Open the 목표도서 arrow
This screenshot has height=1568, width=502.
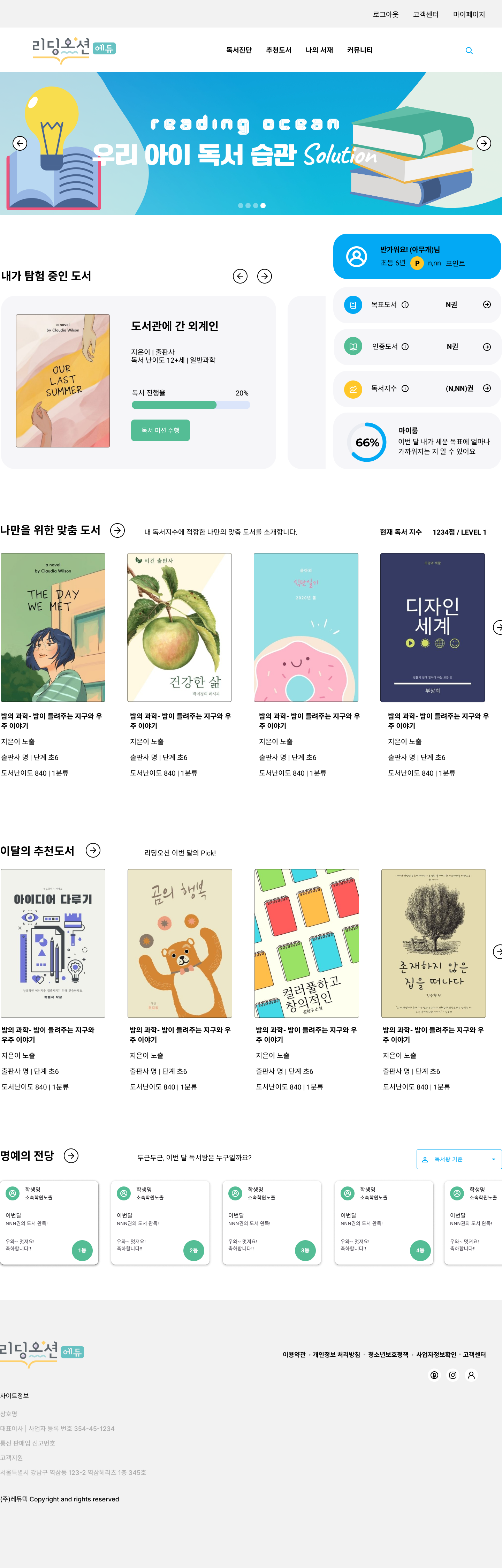click(486, 304)
